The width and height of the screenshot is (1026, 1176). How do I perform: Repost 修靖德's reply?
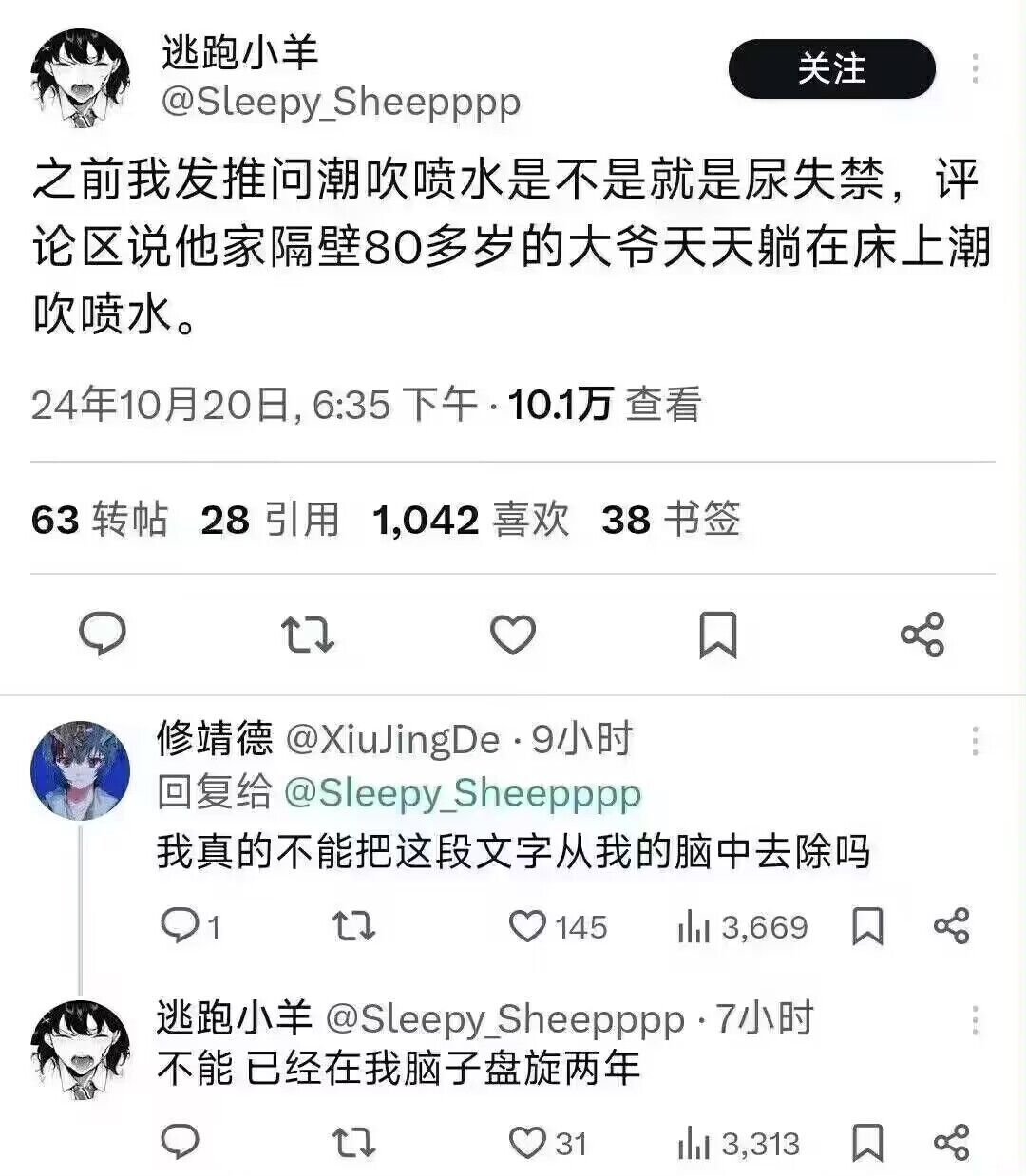pyautogui.click(x=353, y=926)
